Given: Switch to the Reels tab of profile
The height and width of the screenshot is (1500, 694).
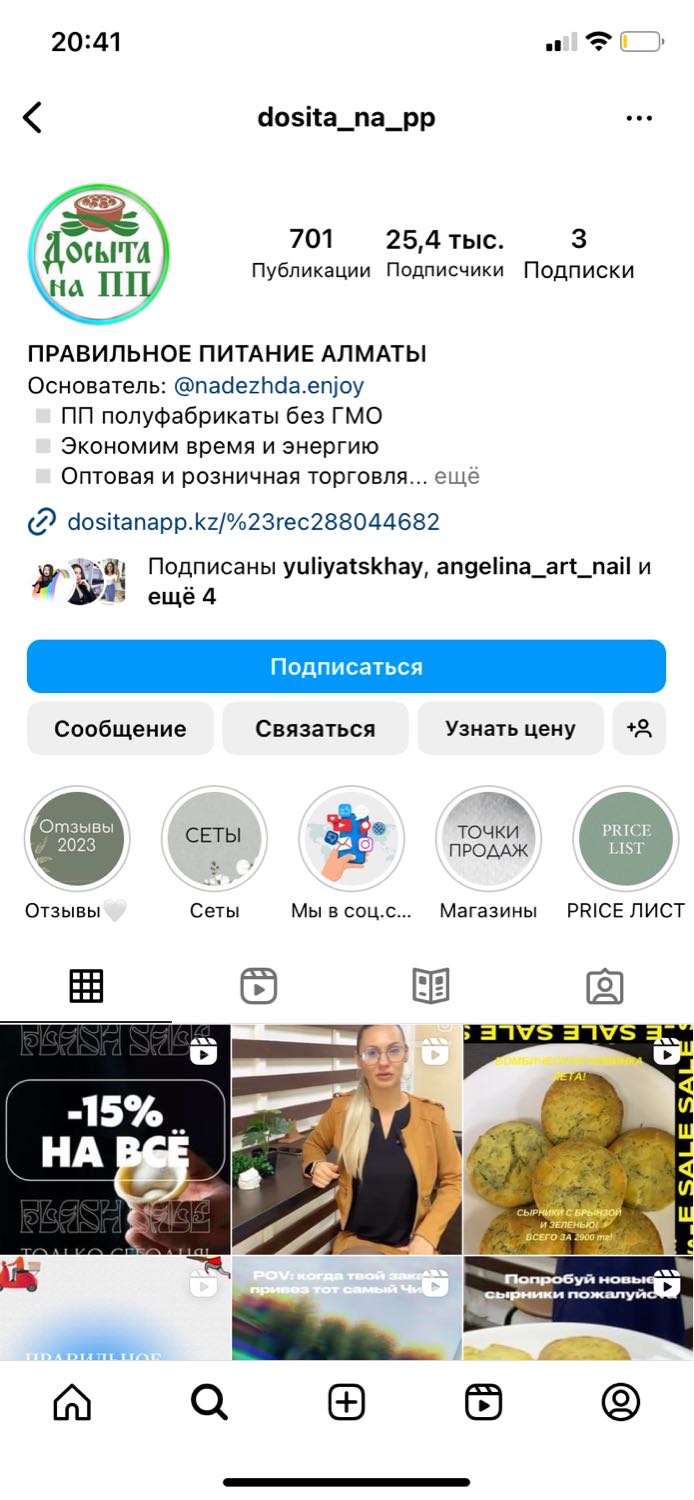Looking at the screenshot, I should coord(259,986).
